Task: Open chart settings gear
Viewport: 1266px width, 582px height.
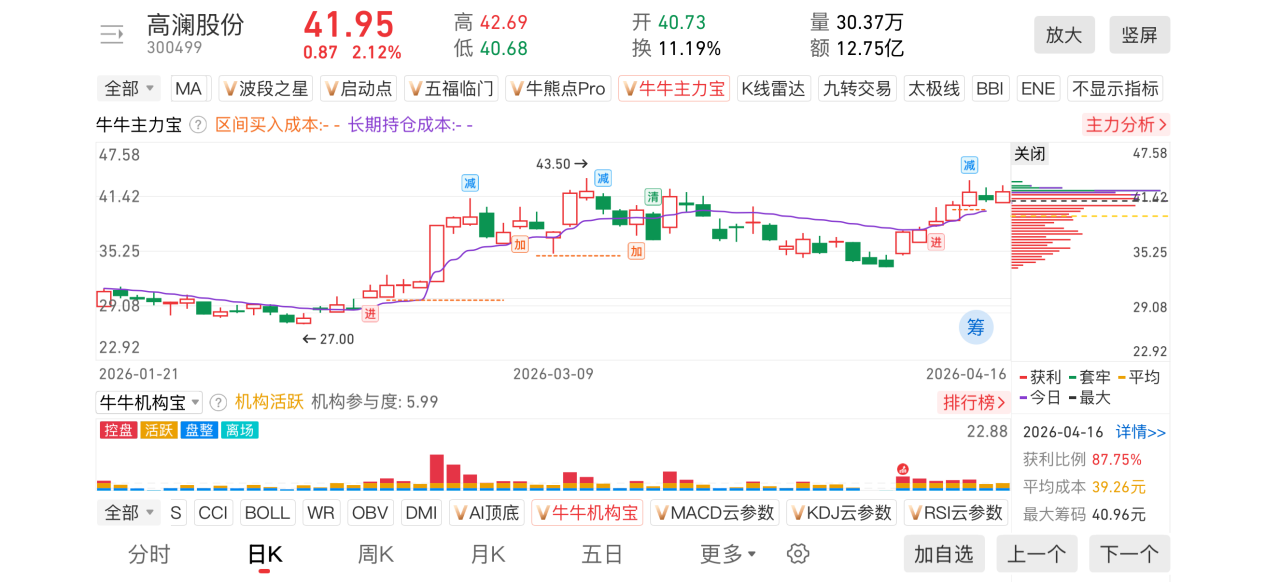Action: click(x=797, y=554)
